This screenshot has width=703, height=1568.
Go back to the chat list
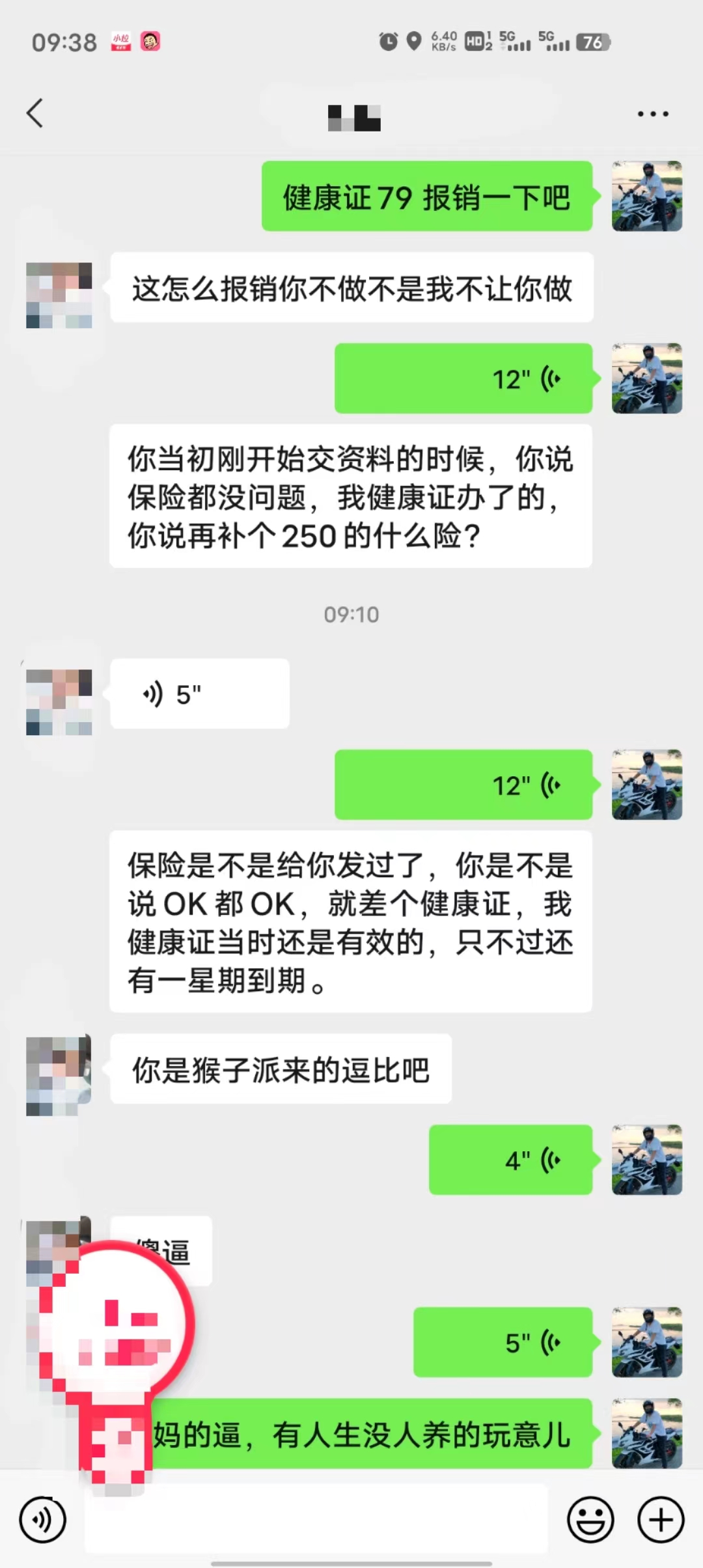pyautogui.click(x=35, y=113)
